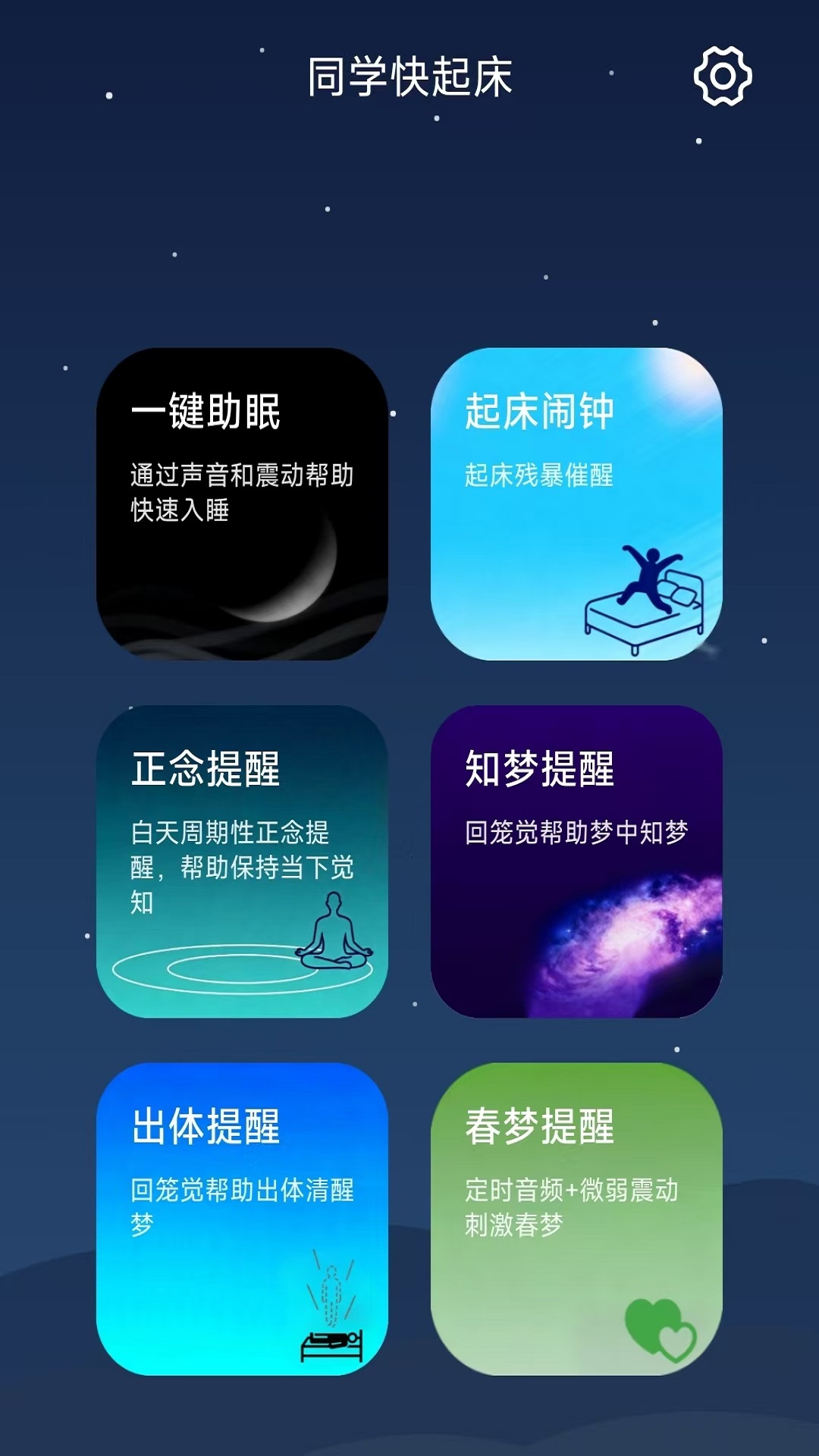Select the 正念提醒 mindfulness reminder card
This screenshot has width=819, height=1456.
[x=242, y=861]
